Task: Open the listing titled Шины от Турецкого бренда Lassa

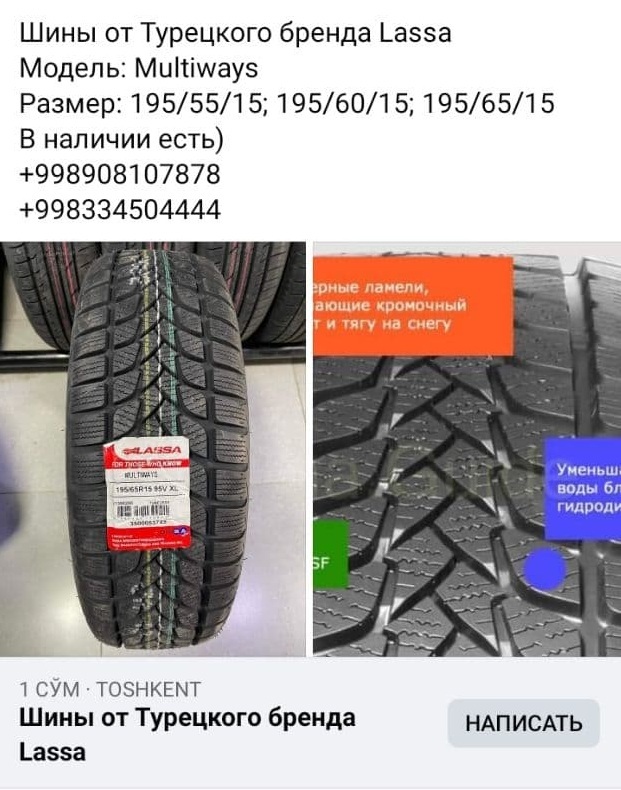Action: pyautogui.click(x=188, y=734)
